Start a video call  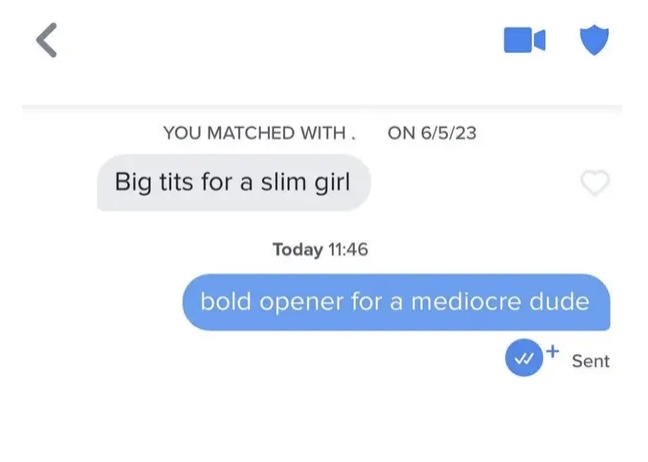pos(524,40)
